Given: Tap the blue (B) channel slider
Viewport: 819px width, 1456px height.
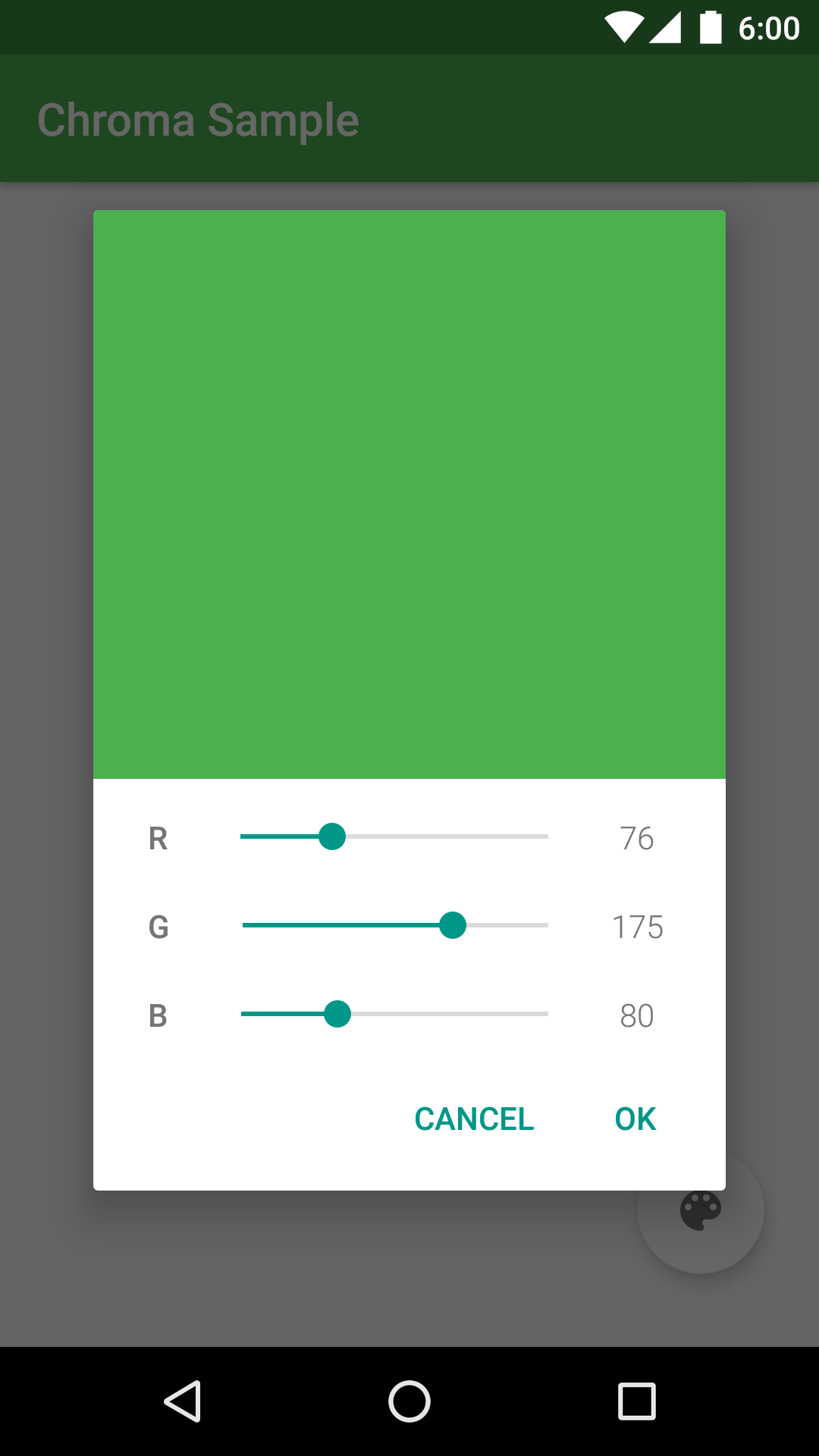Looking at the screenshot, I should tap(337, 1014).
